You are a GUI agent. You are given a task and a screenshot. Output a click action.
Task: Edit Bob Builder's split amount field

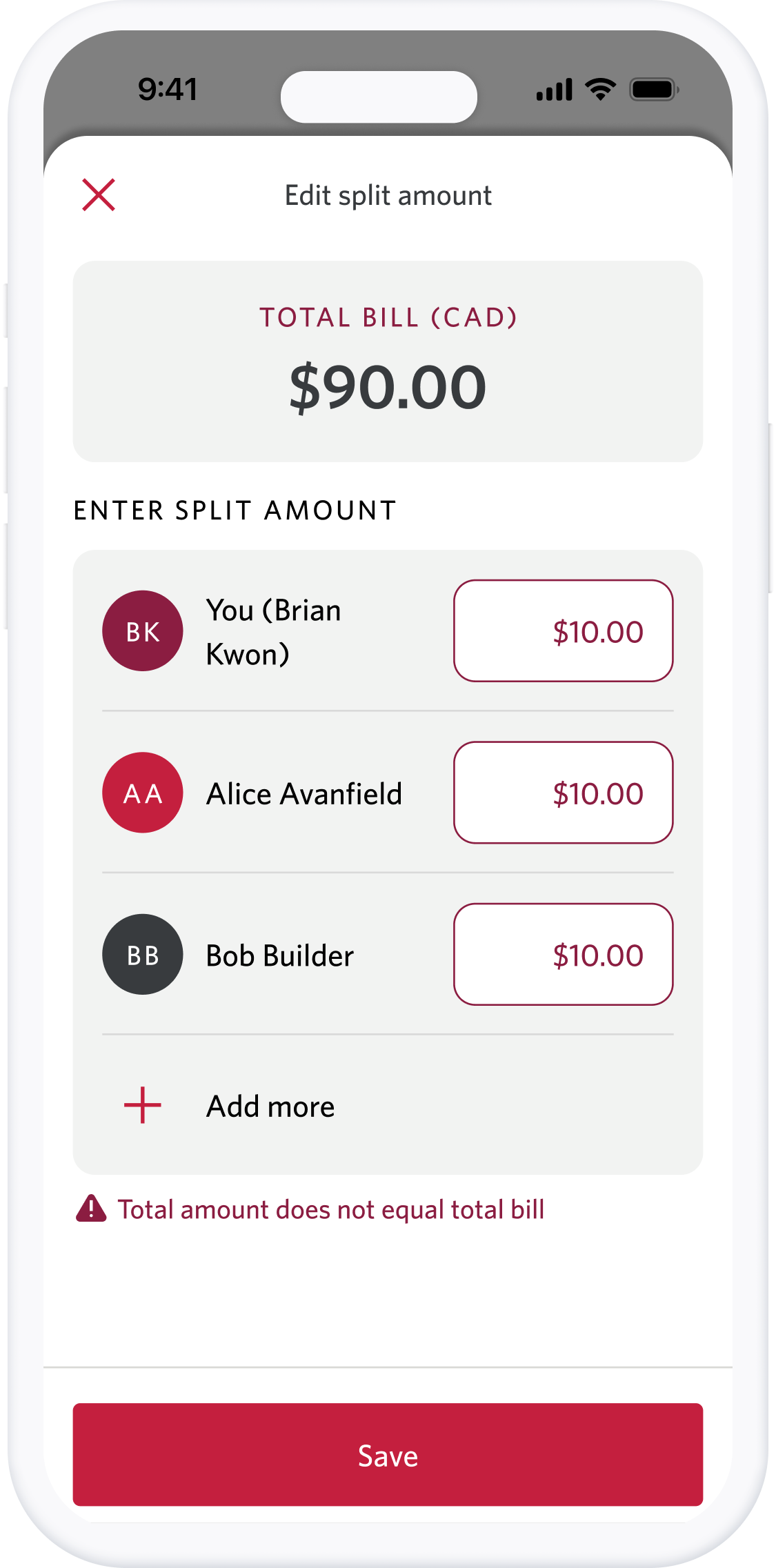pos(563,954)
